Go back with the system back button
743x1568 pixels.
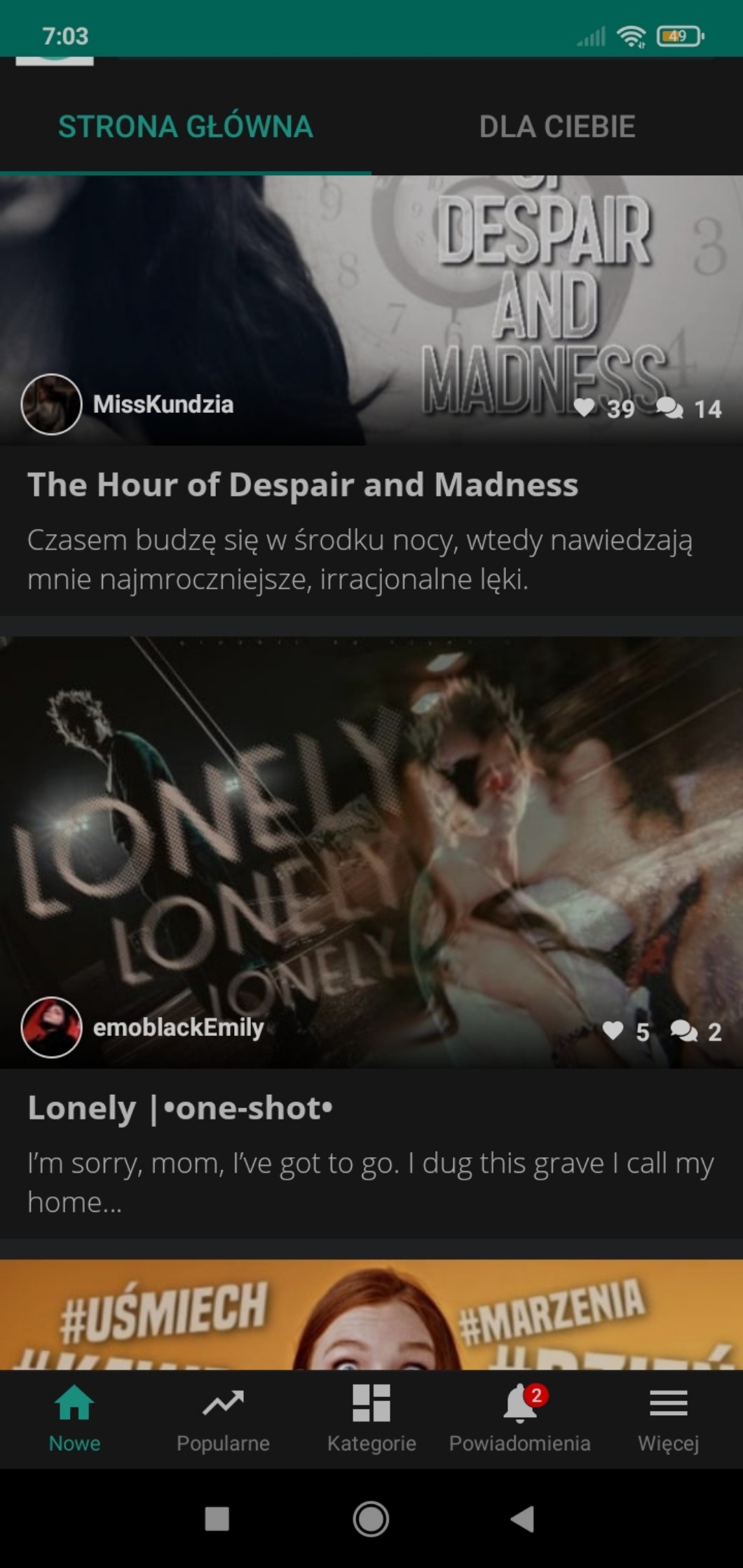523,1519
